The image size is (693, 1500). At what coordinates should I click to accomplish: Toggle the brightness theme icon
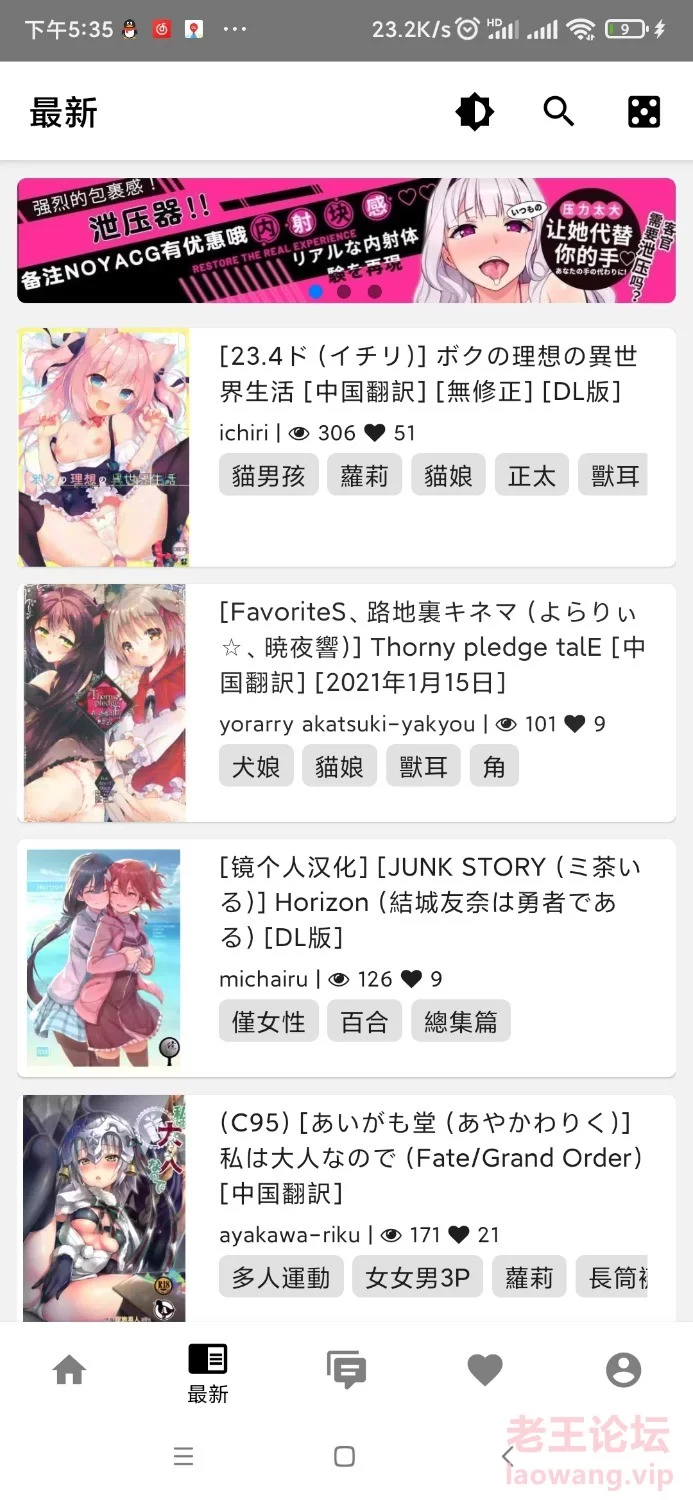pos(475,111)
